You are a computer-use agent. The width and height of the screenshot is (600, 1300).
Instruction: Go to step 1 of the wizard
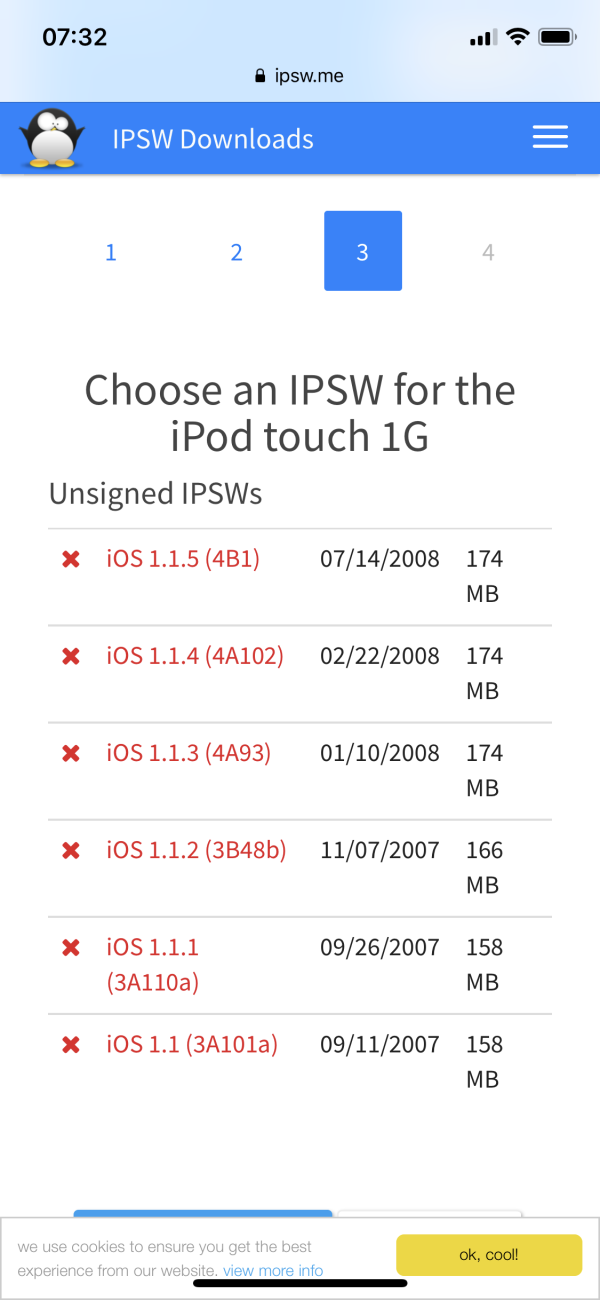pyautogui.click(x=111, y=252)
